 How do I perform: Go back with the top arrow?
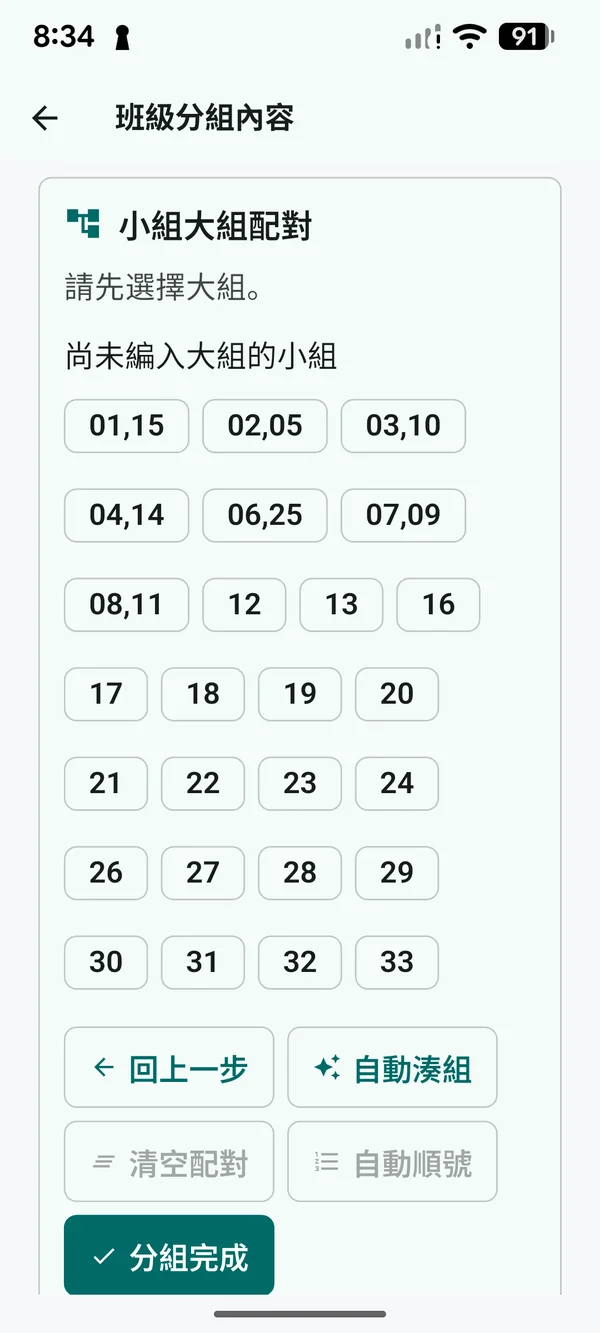click(45, 119)
